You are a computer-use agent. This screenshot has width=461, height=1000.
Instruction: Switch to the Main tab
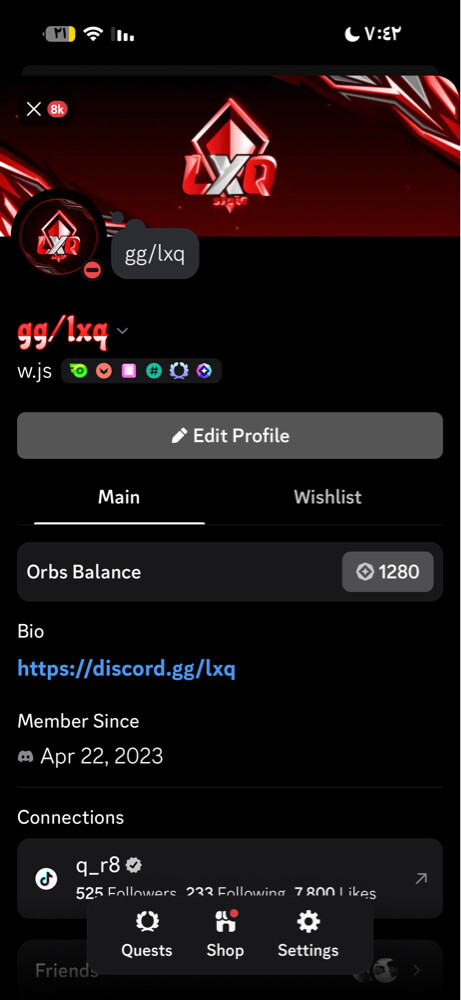coord(119,497)
